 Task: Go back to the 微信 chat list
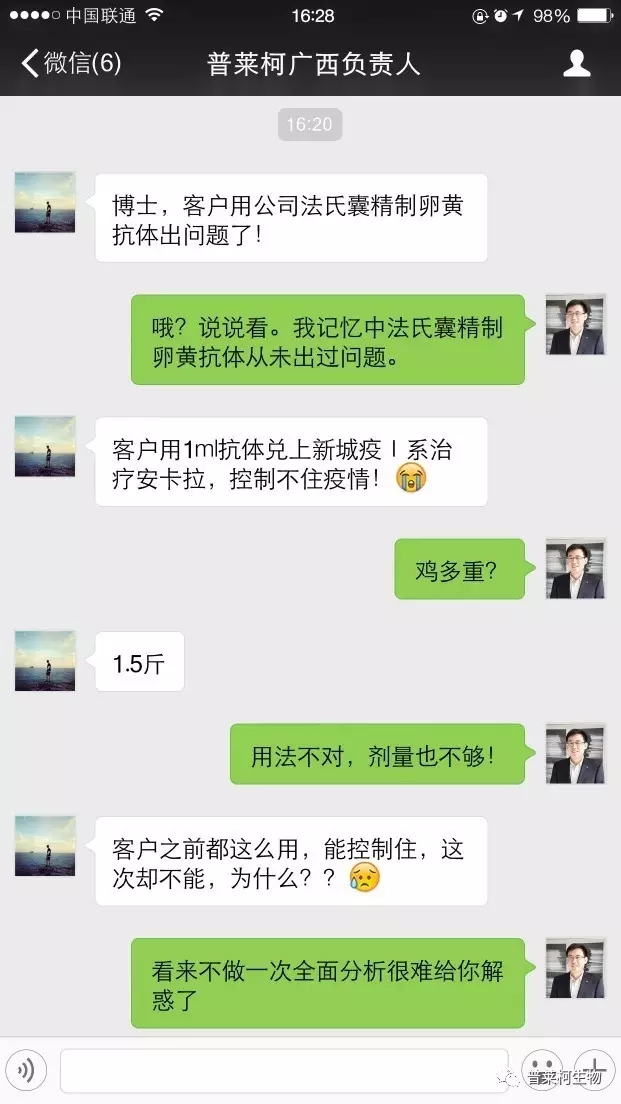pos(70,64)
